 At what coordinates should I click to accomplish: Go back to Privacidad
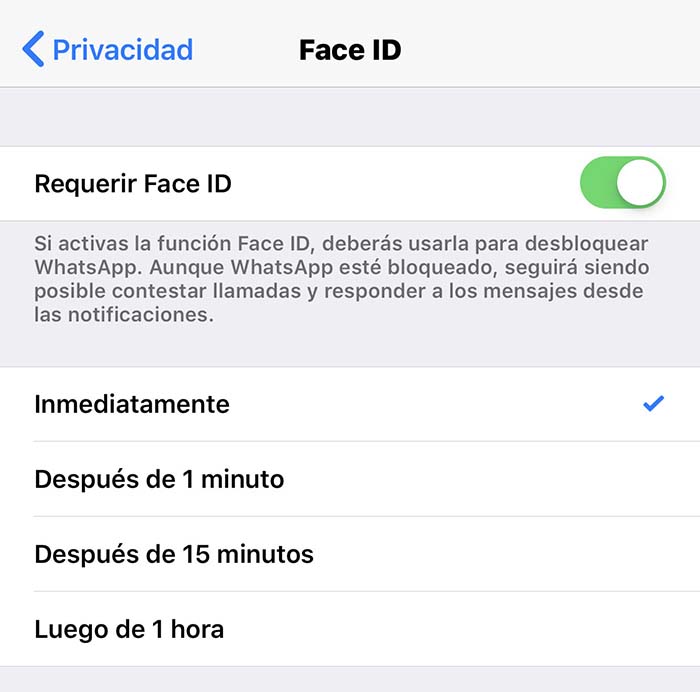tap(108, 49)
